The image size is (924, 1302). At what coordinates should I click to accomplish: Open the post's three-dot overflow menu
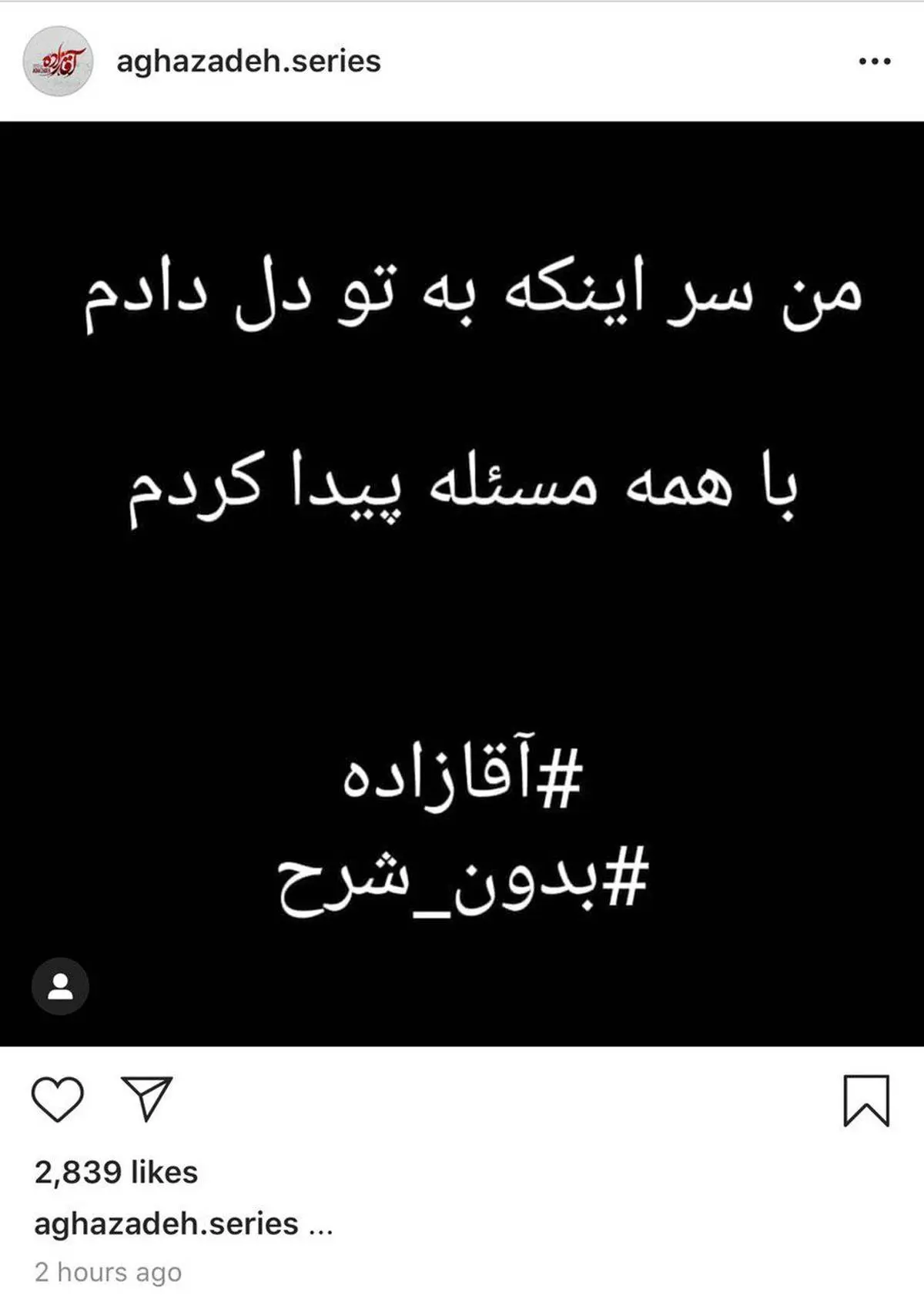(x=875, y=62)
